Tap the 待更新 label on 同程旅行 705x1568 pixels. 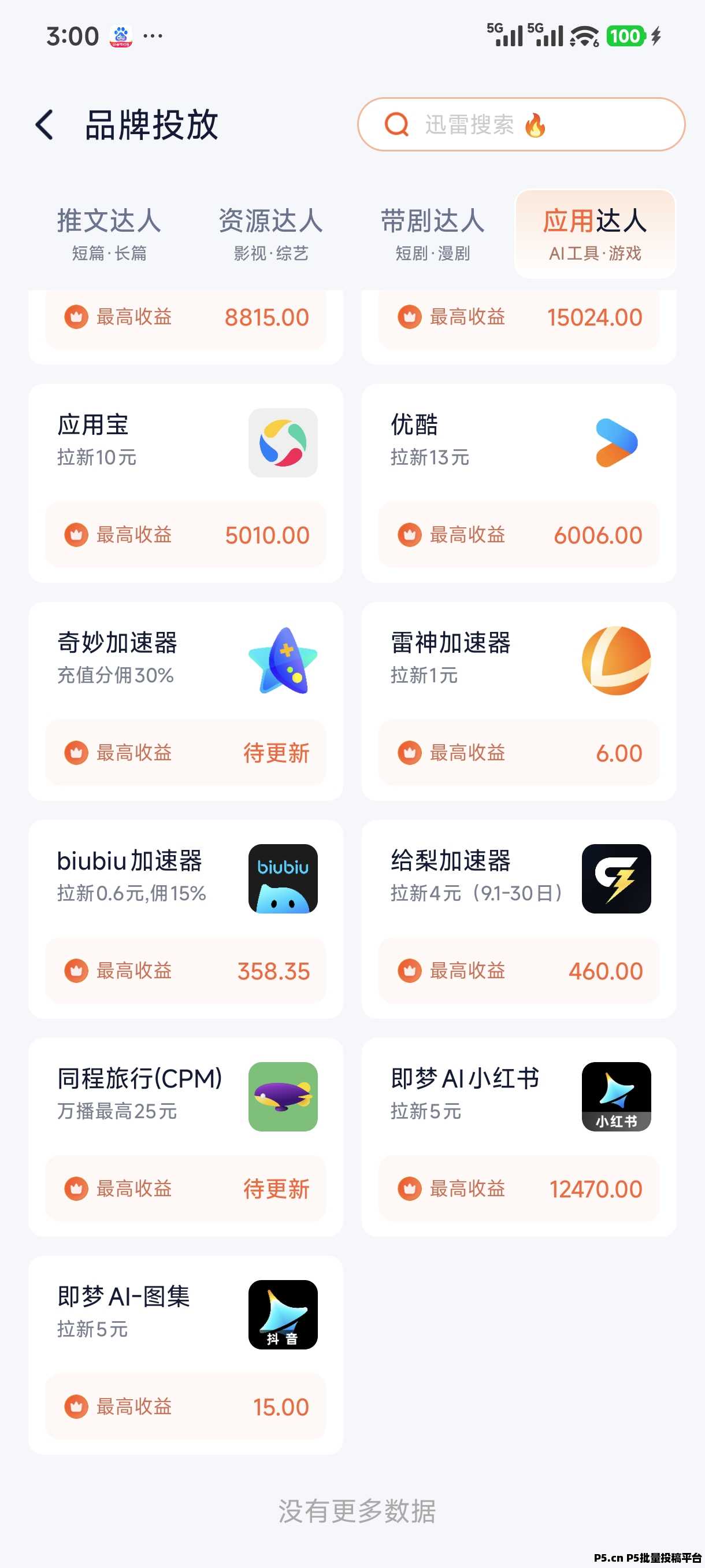277,1189
